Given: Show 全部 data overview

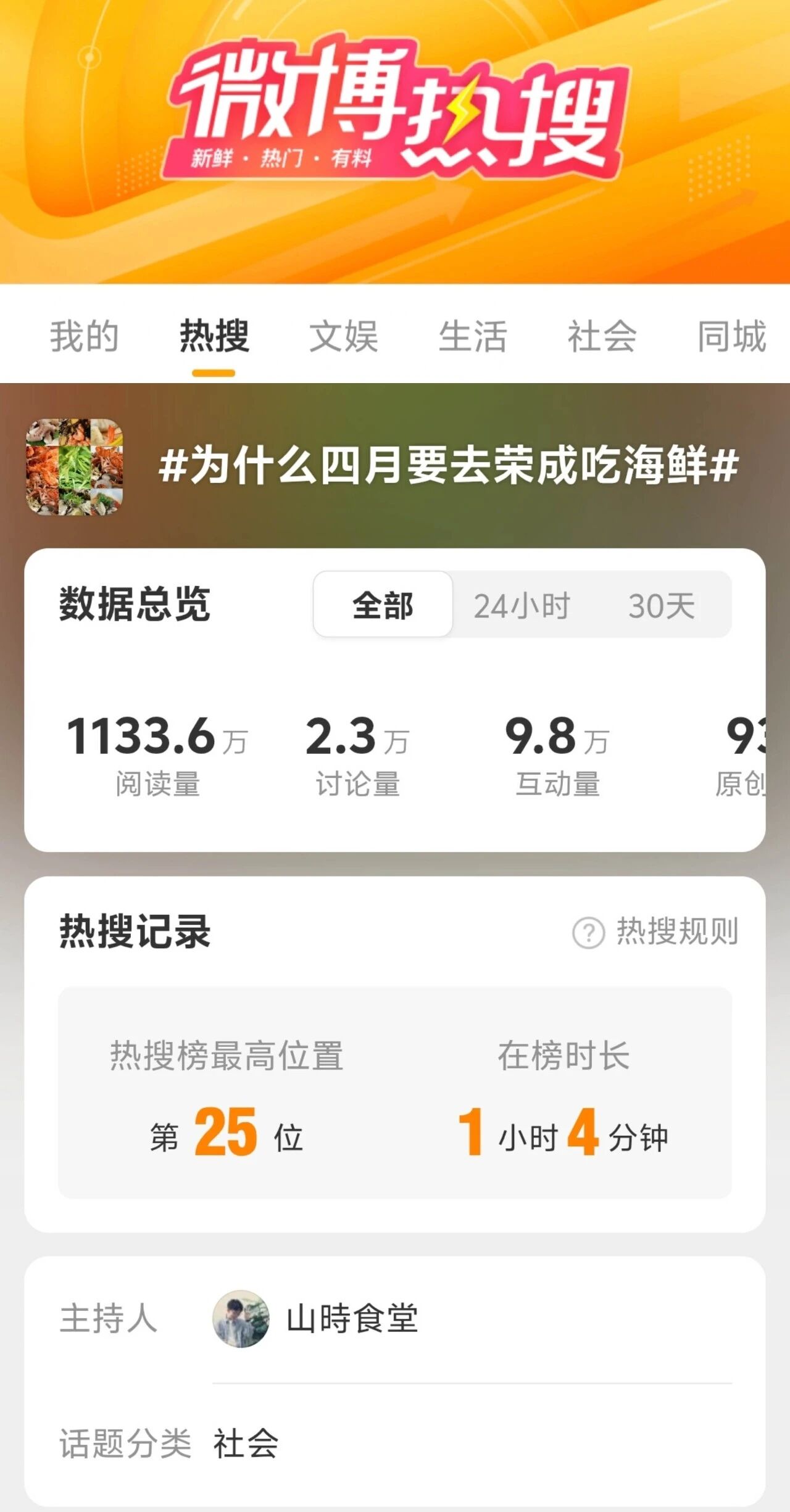Looking at the screenshot, I should tap(383, 605).
